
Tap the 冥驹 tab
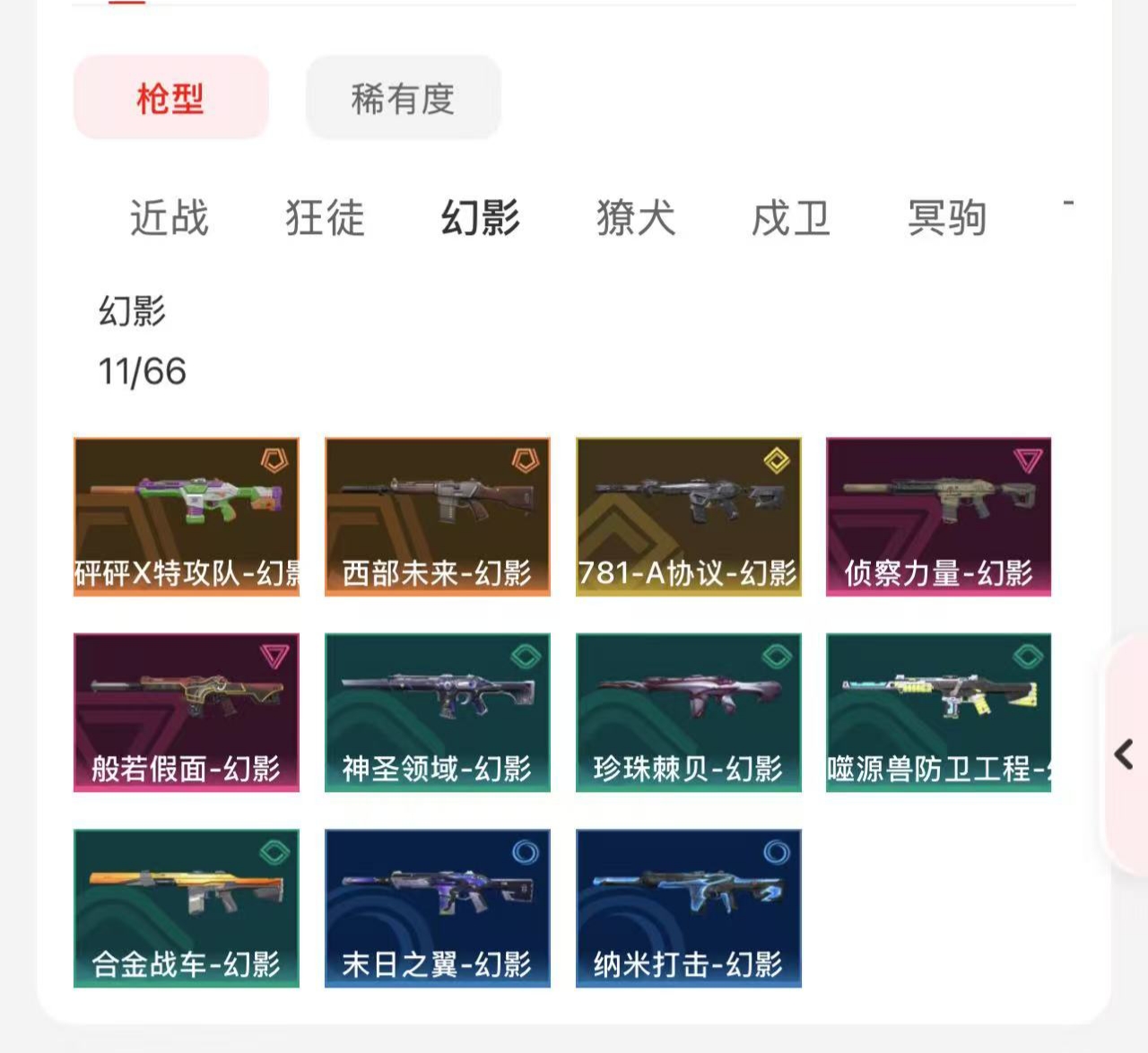coord(946,218)
